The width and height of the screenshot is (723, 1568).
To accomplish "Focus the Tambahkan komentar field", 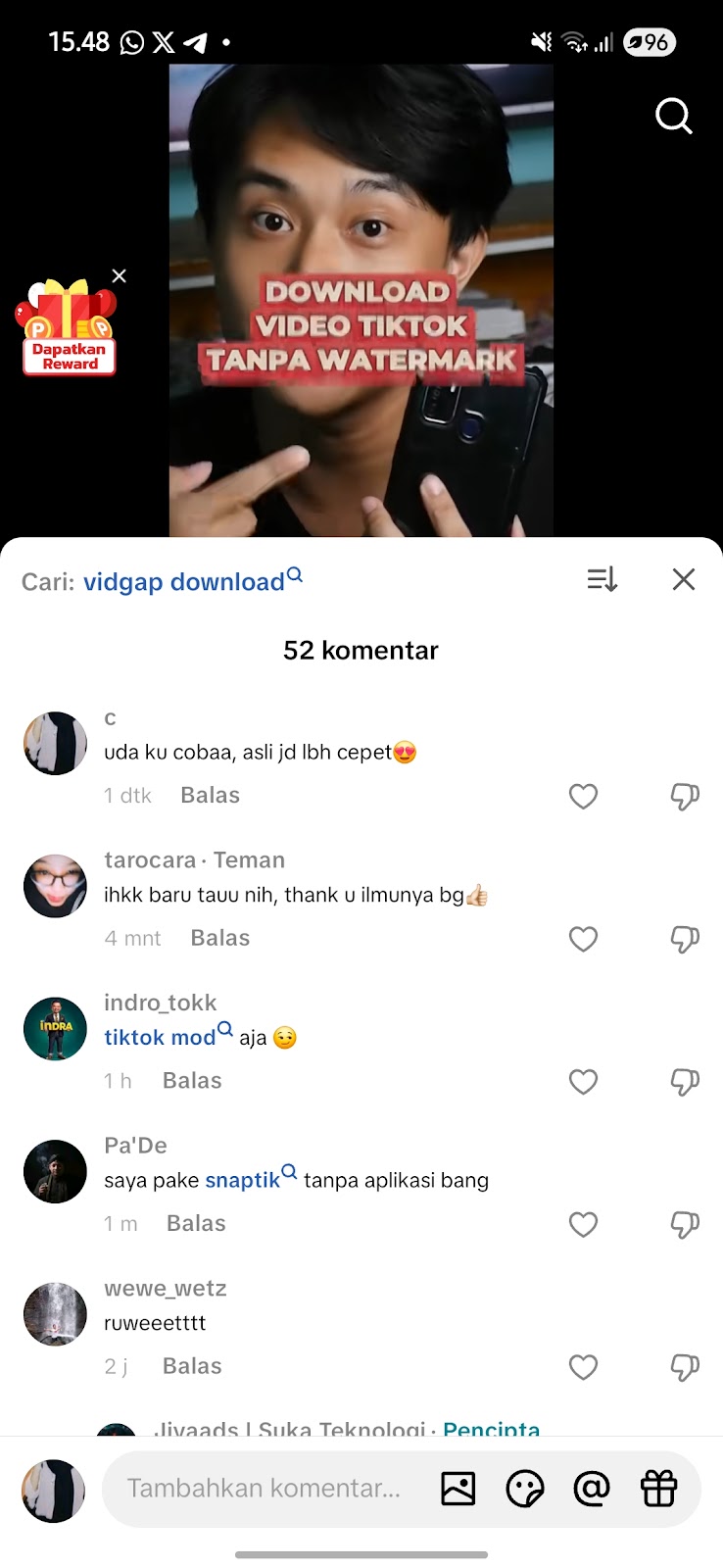I will [264, 1488].
